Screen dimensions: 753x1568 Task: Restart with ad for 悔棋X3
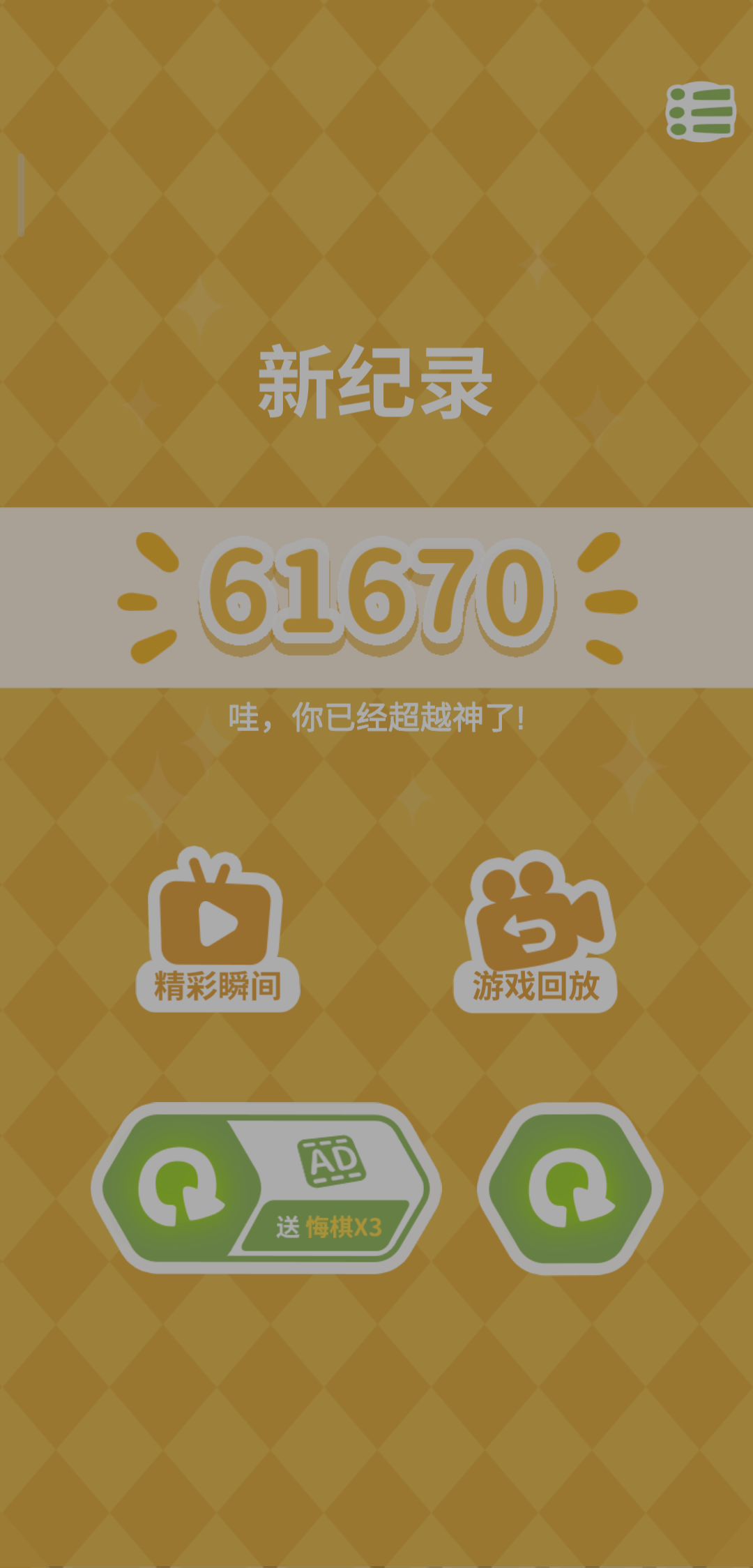[265, 1188]
